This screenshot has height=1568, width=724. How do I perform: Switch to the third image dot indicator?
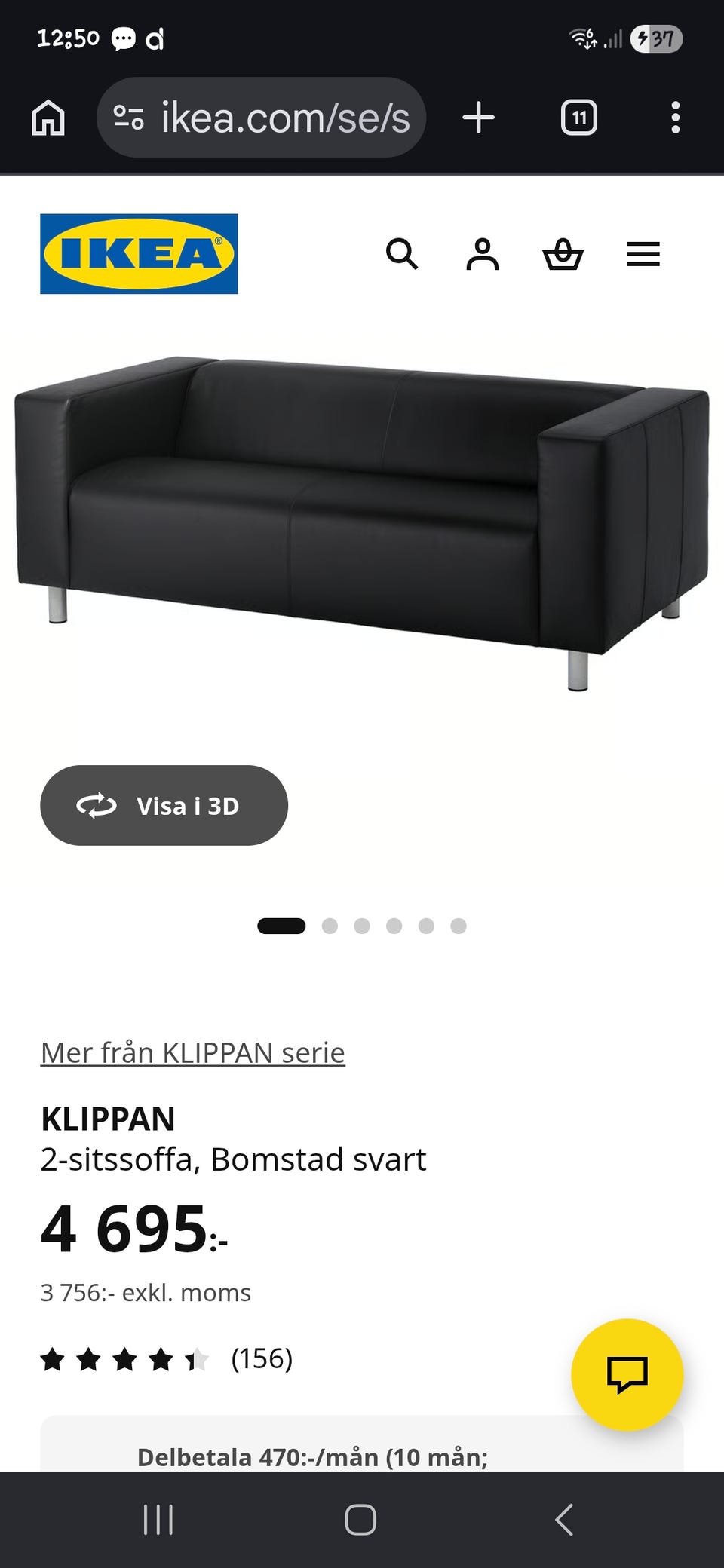tap(364, 926)
